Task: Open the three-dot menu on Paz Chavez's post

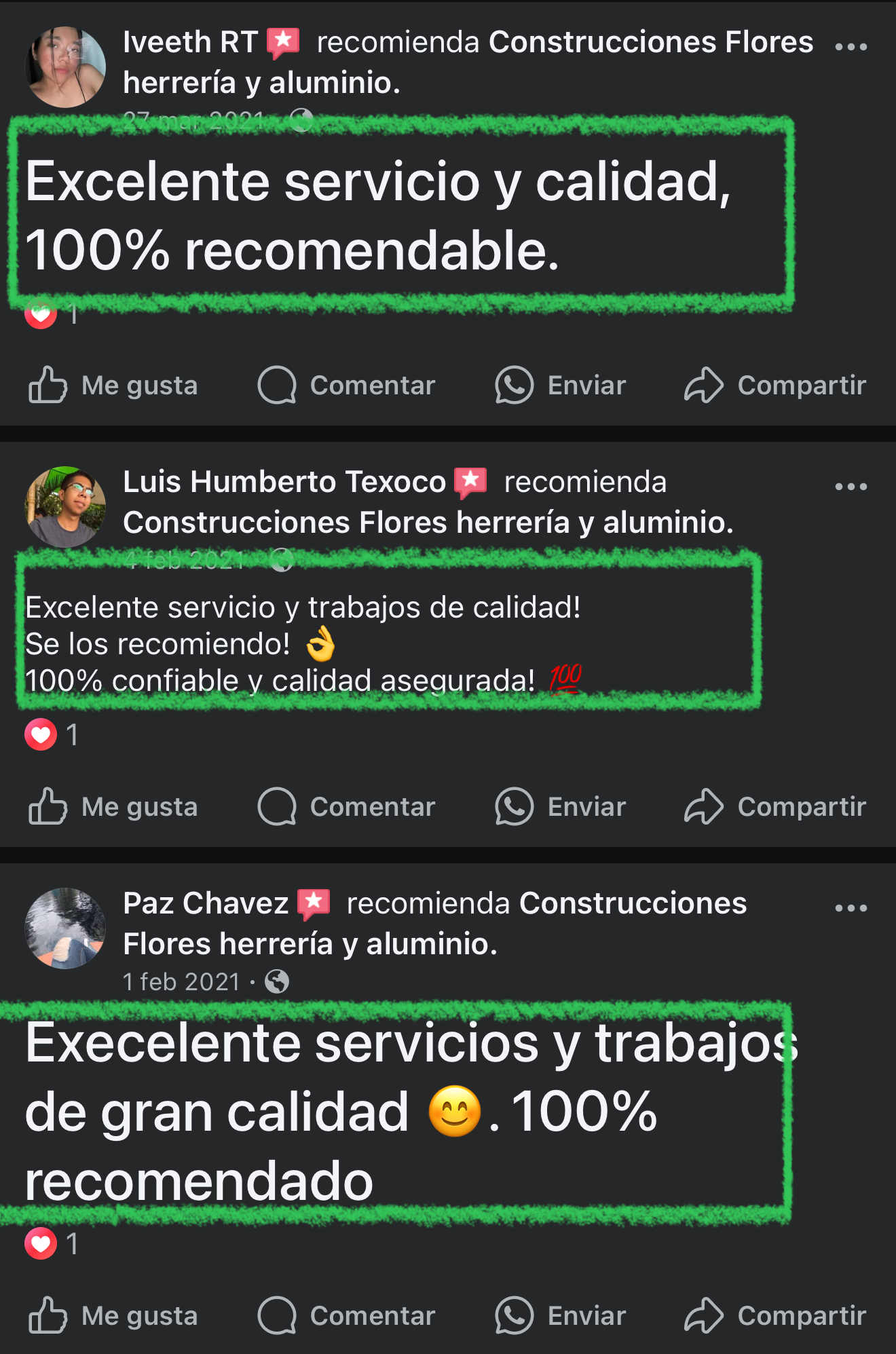Action: (851, 908)
